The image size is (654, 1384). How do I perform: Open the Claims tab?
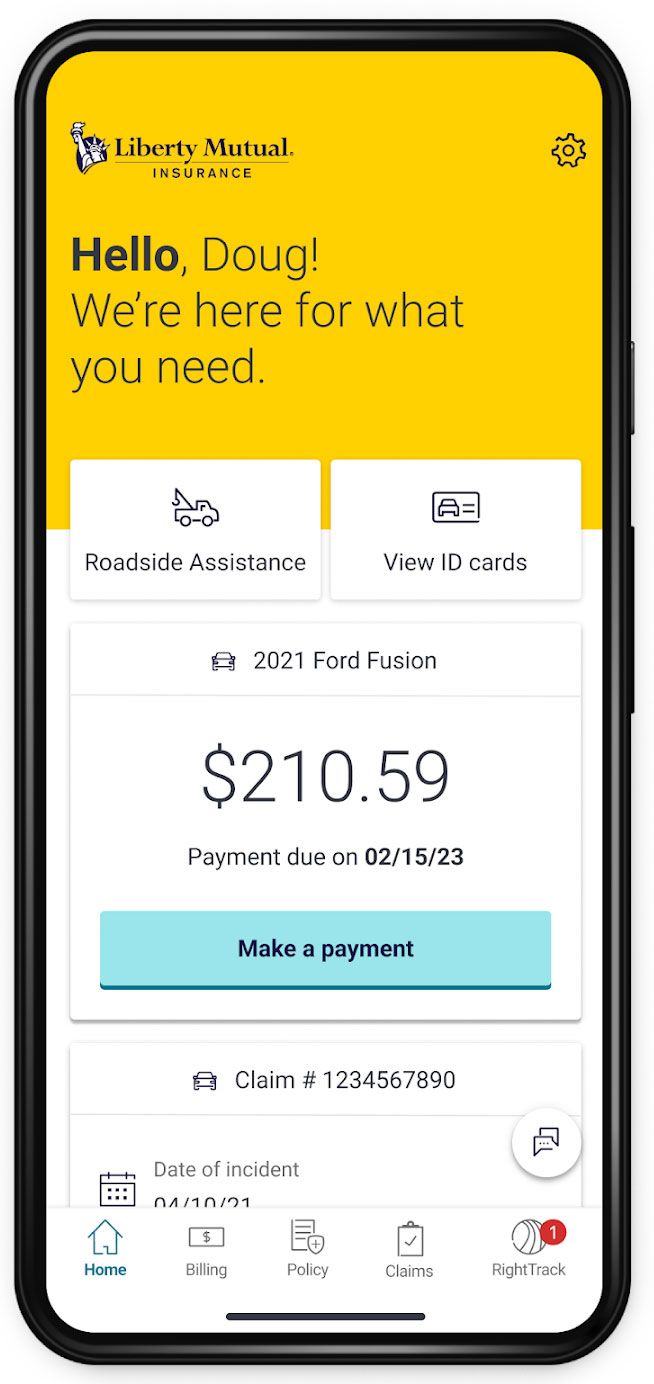click(x=409, y=1250)
